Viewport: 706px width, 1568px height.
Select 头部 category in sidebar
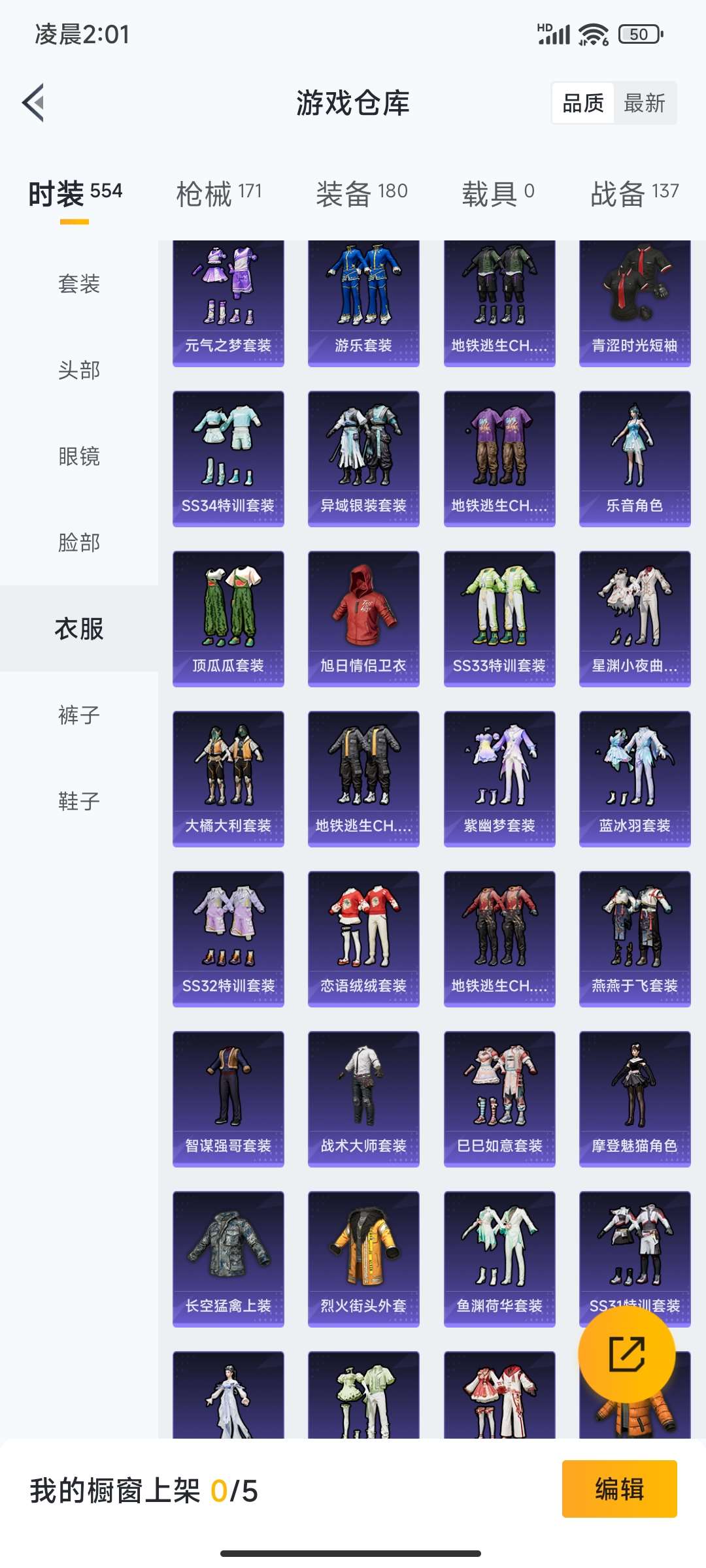79,370
